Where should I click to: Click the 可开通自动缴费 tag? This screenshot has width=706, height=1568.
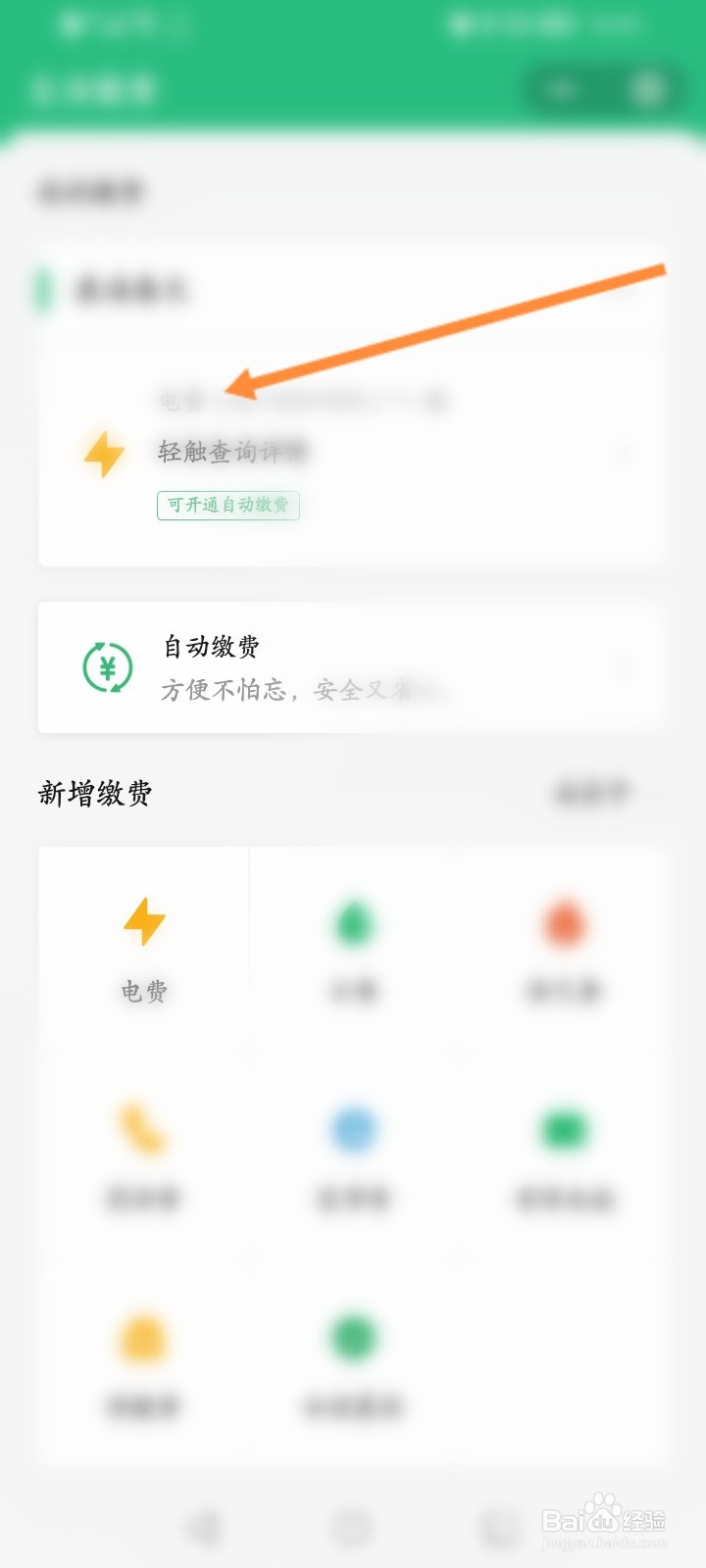coord(228,506)
